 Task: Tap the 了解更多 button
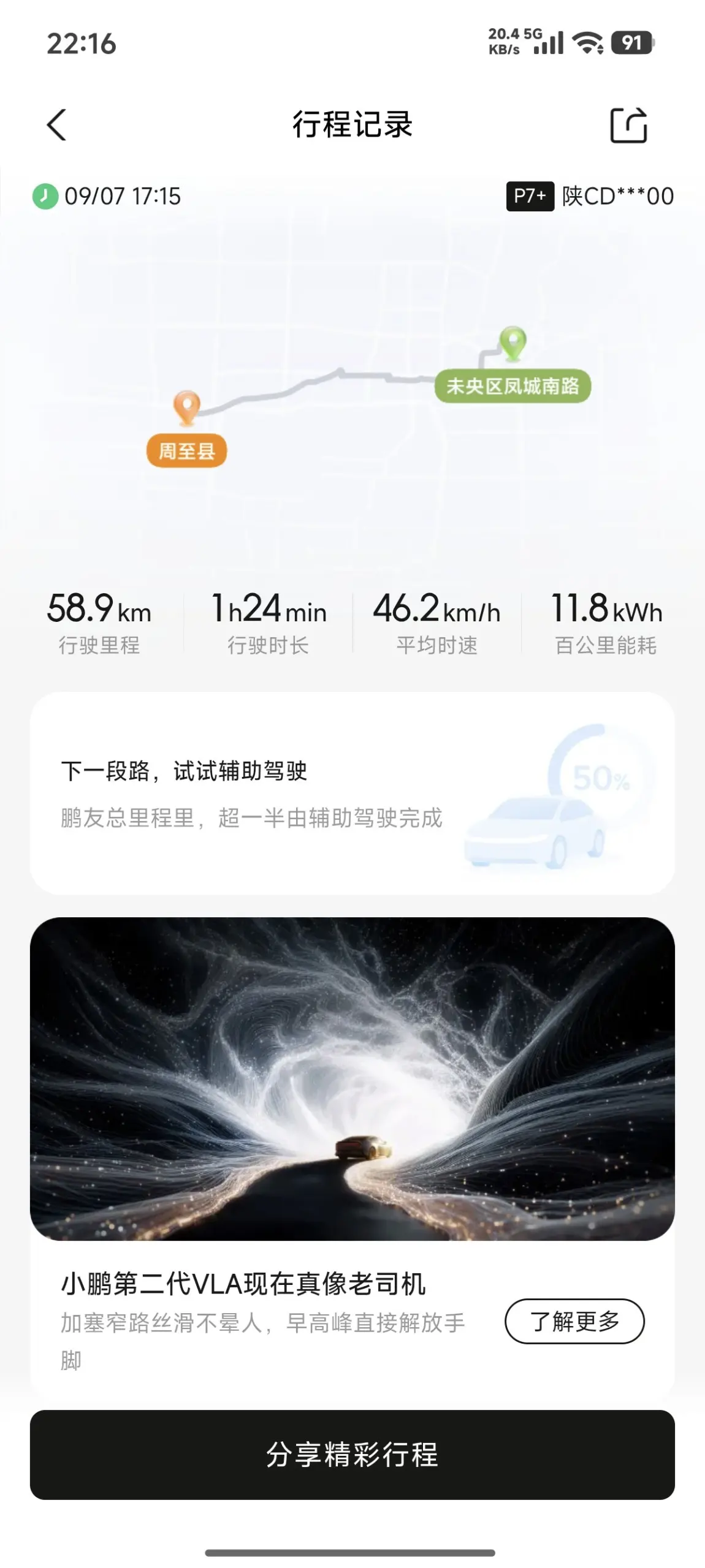click(574, 1321)
